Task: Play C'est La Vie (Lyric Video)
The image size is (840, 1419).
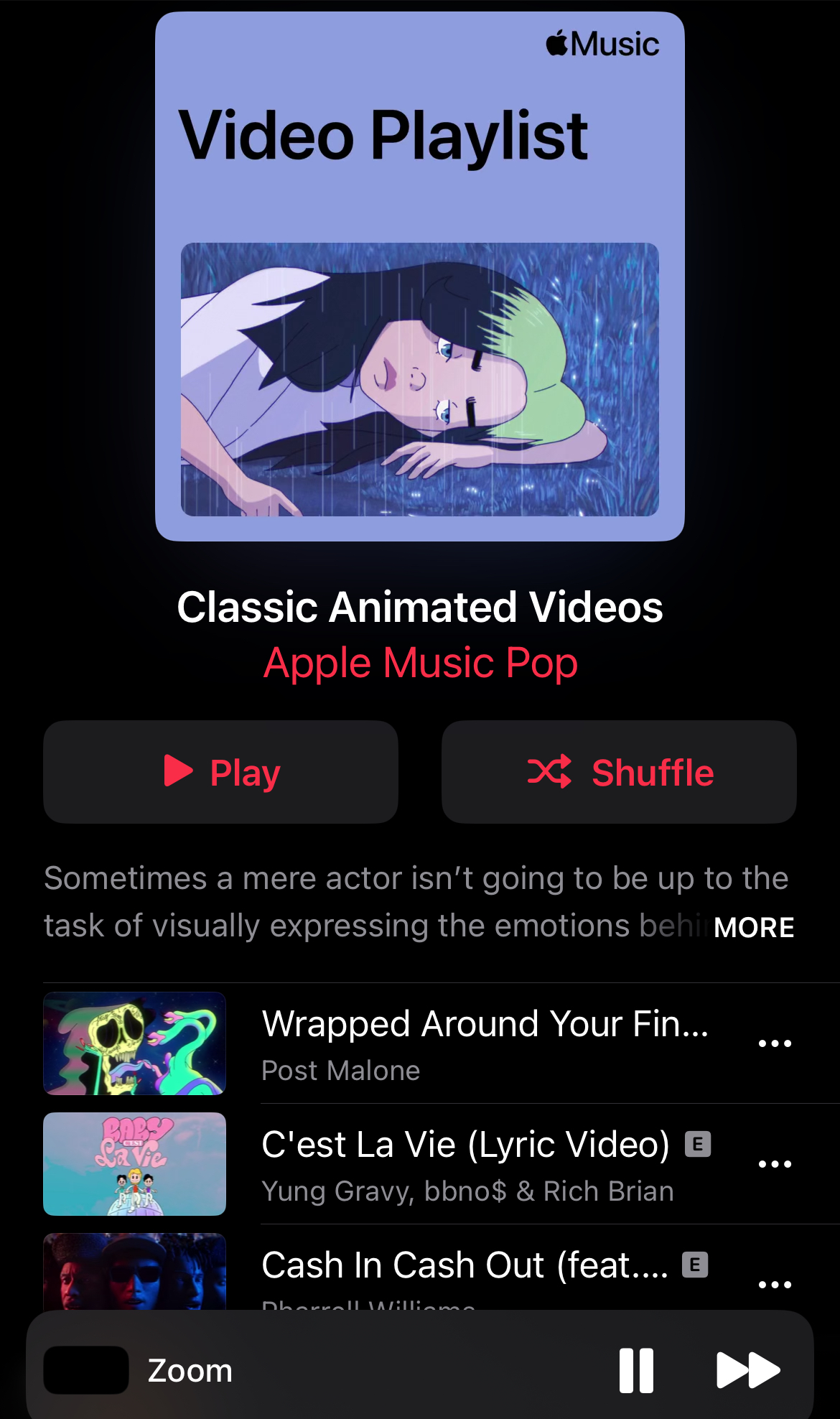Action: tap(442, 1164)
